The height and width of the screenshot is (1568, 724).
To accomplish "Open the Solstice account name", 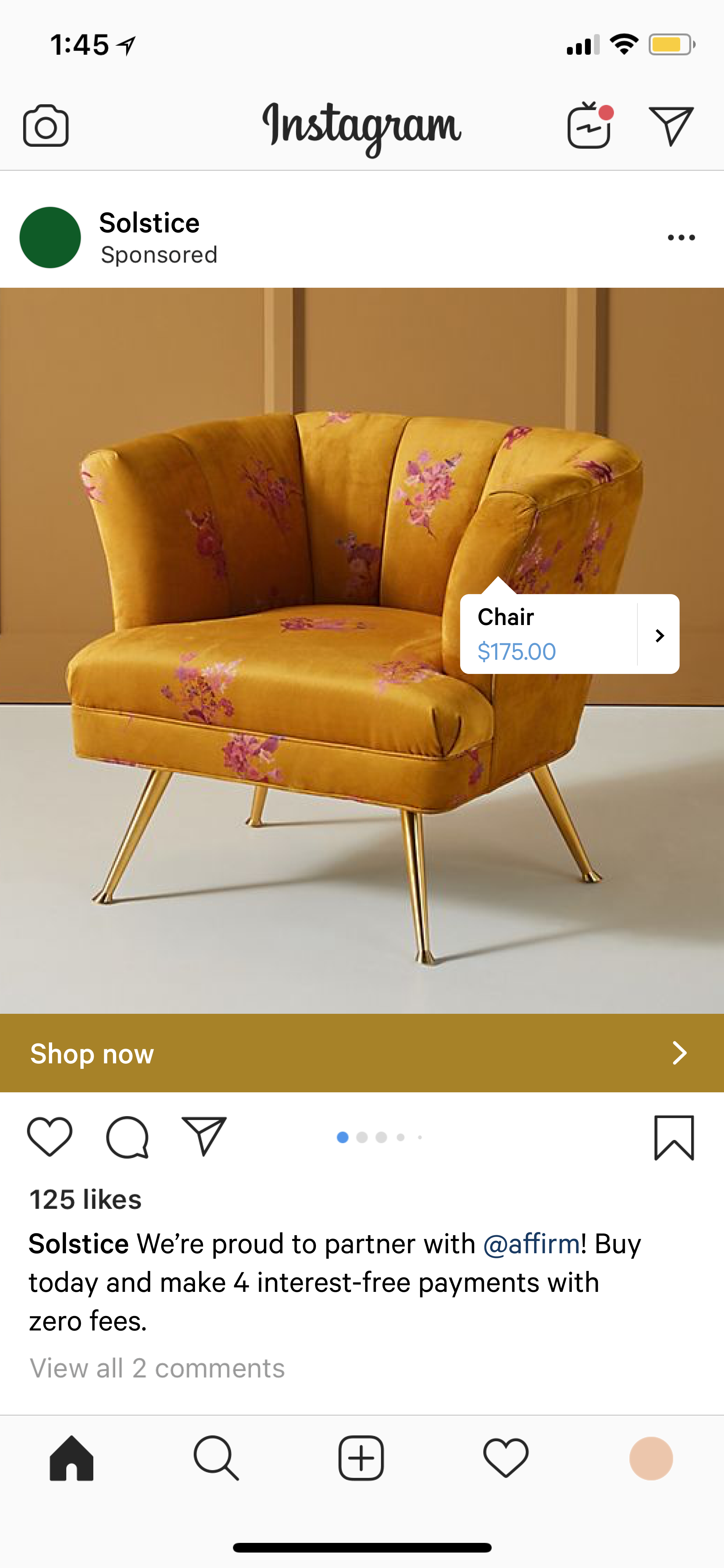I will (149, 223).
